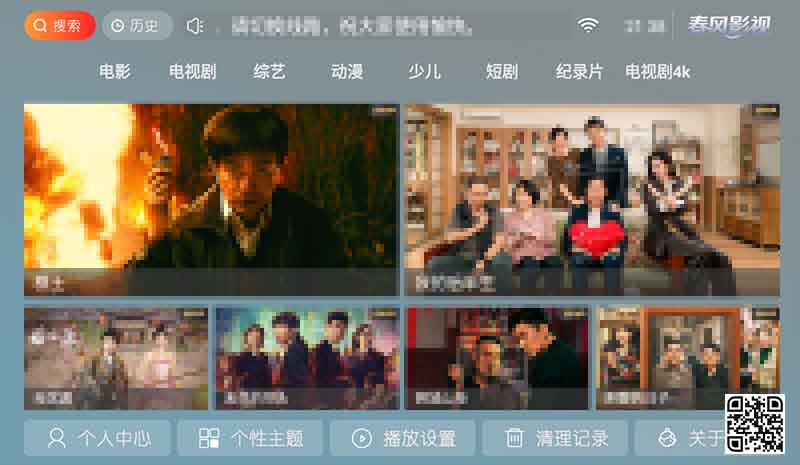Switch to the 电影 tab

tap(115, 72)
